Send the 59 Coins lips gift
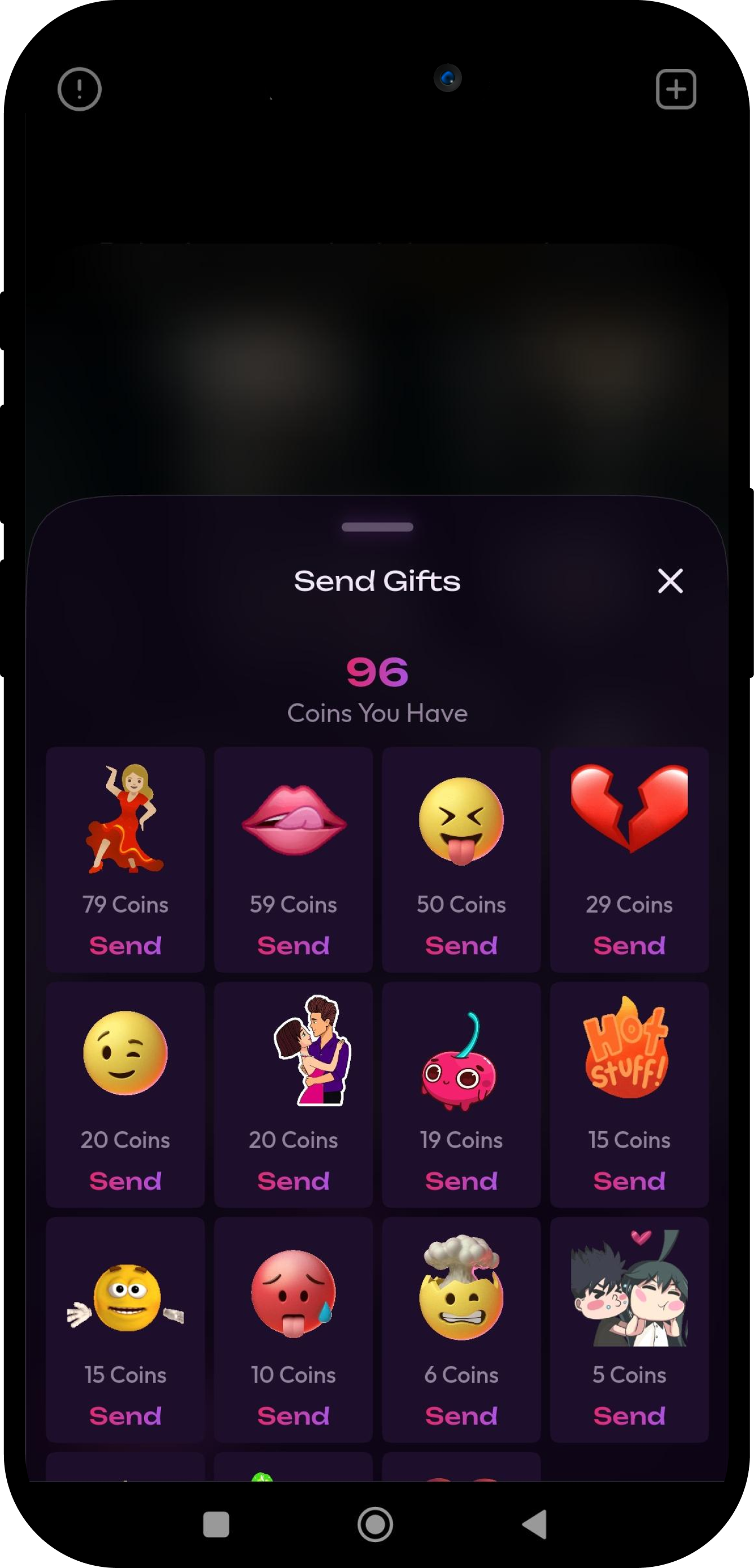 tap(293, 945)
